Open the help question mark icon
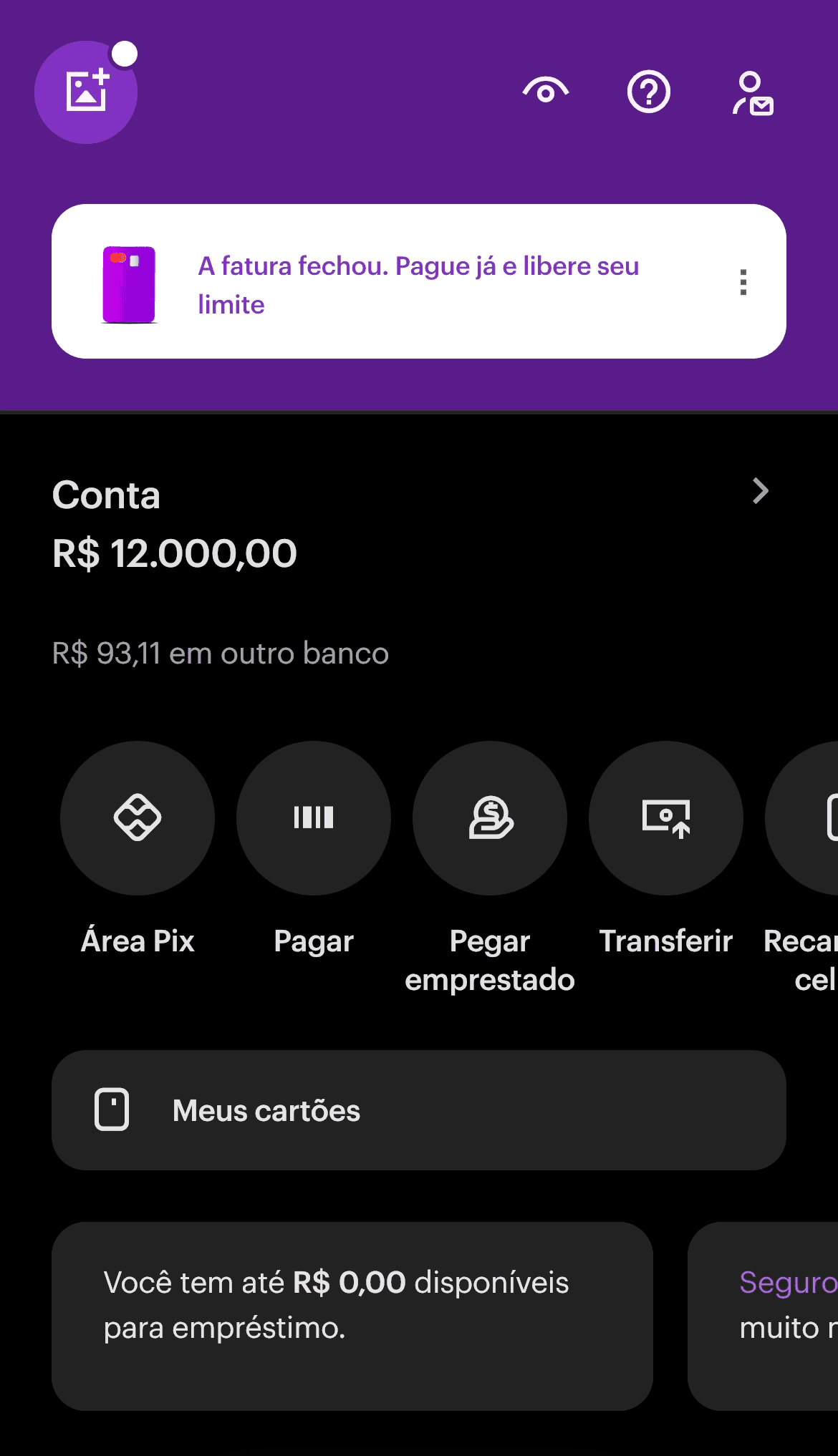Screen dimensions: 838x1456 click(648, 92)
